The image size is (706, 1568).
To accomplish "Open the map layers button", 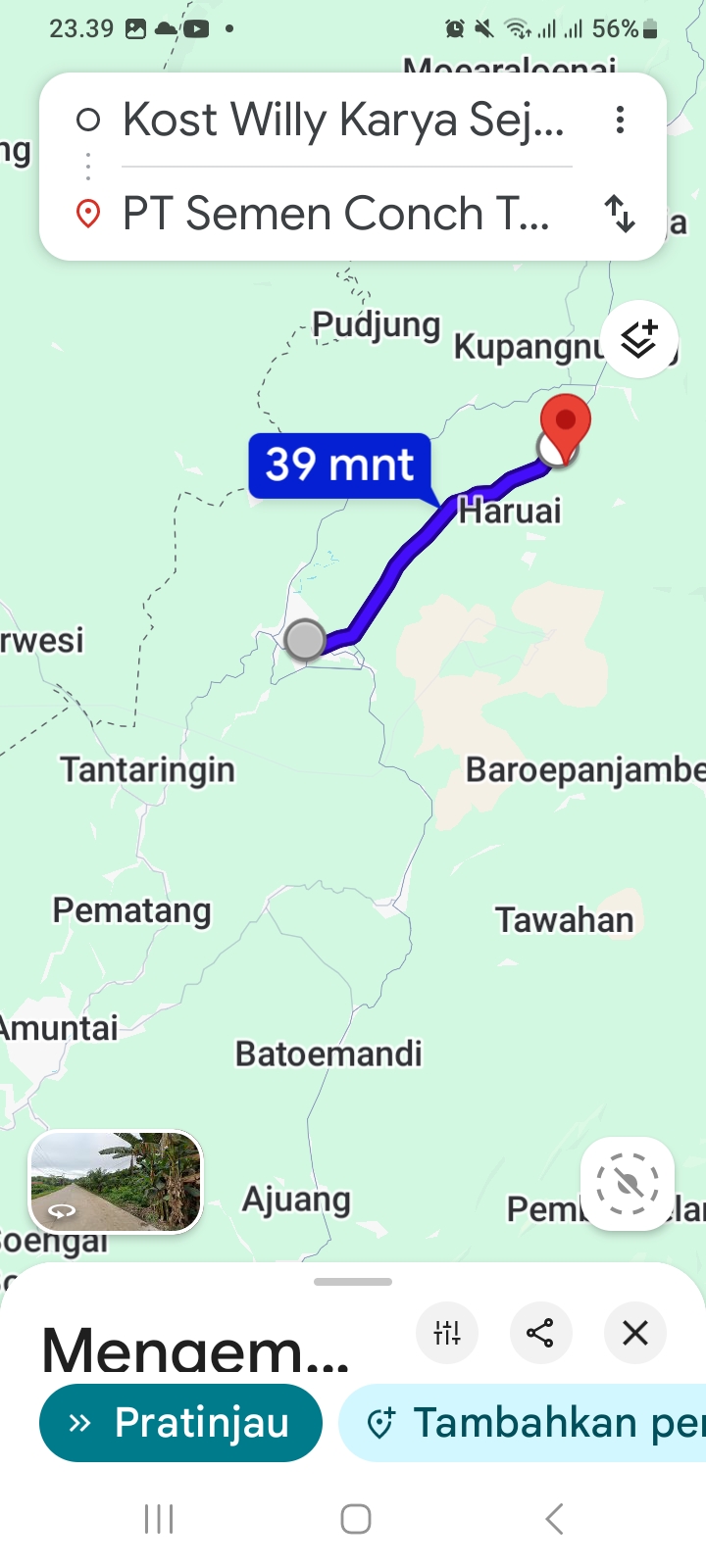I will [x=639, y=340].
